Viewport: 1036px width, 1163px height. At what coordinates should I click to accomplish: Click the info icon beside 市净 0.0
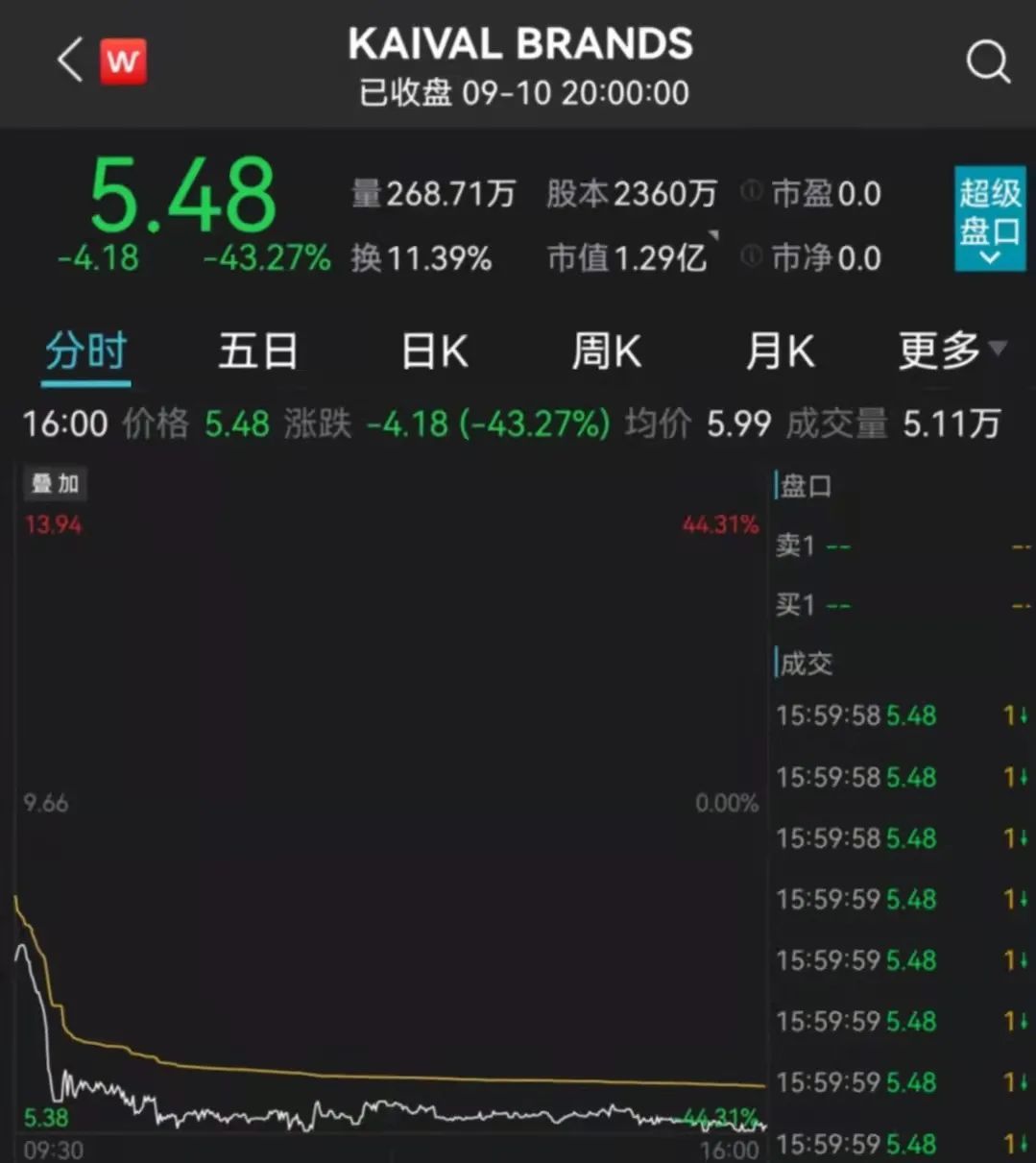click(751, 257)
